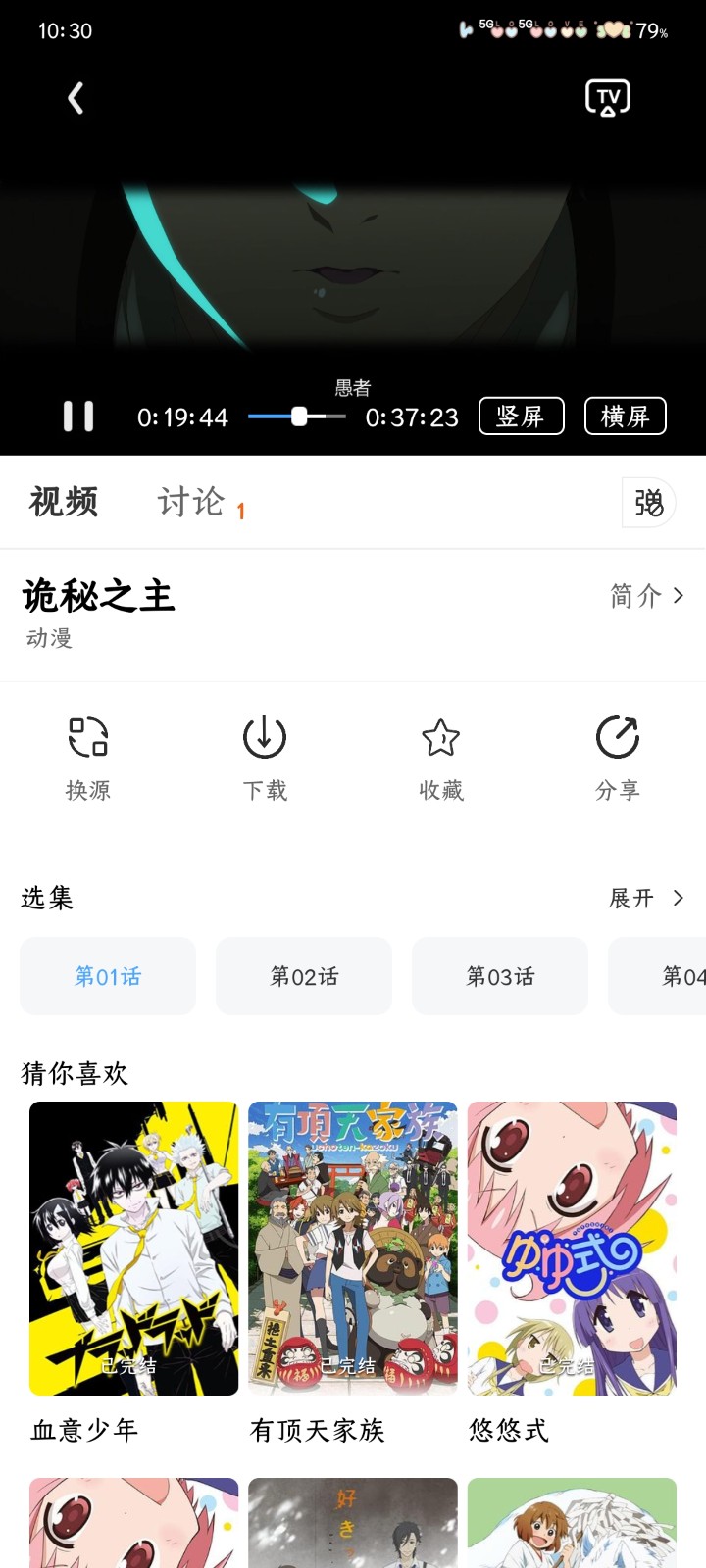The image size is (706, 1568).
Task: Open the 讨论 discussion tab
Action: pyautogui.click(x=192, y=502)
